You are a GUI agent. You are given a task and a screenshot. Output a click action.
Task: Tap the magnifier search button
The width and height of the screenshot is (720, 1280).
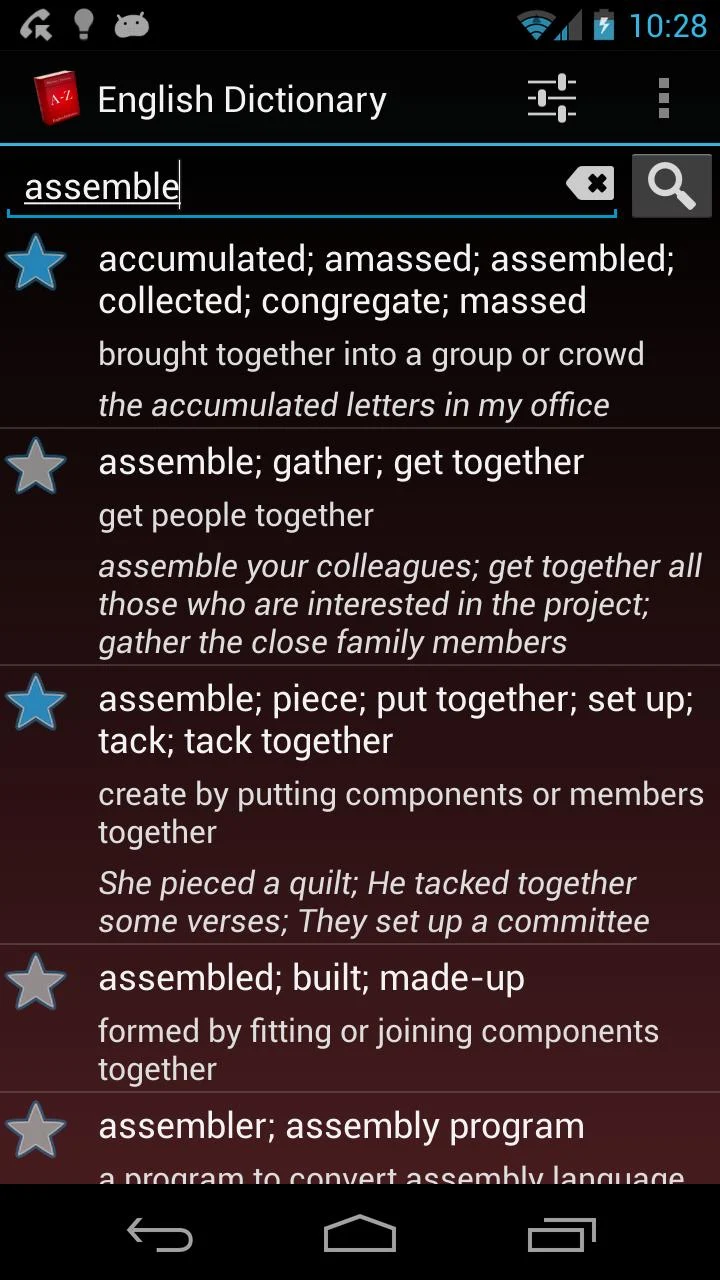pyautogui.click(x=671, y=185)
